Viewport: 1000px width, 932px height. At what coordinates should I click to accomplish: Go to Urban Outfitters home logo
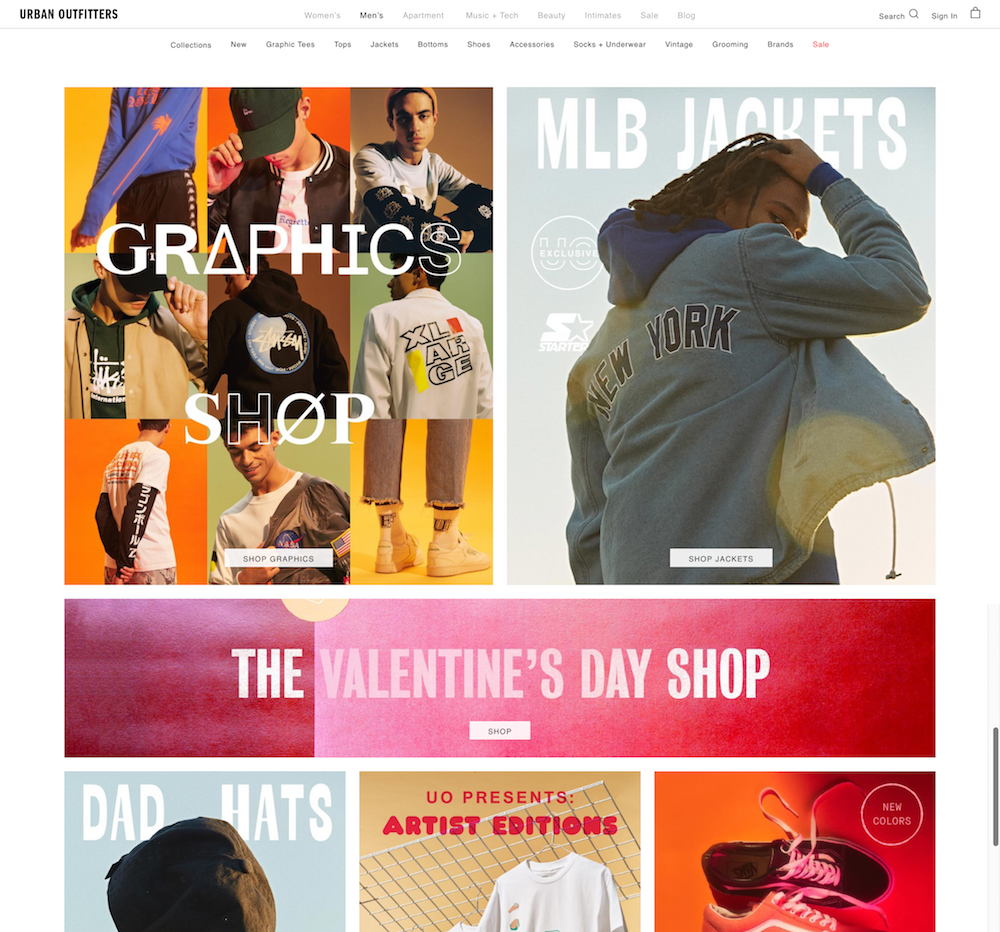(69, 14)
